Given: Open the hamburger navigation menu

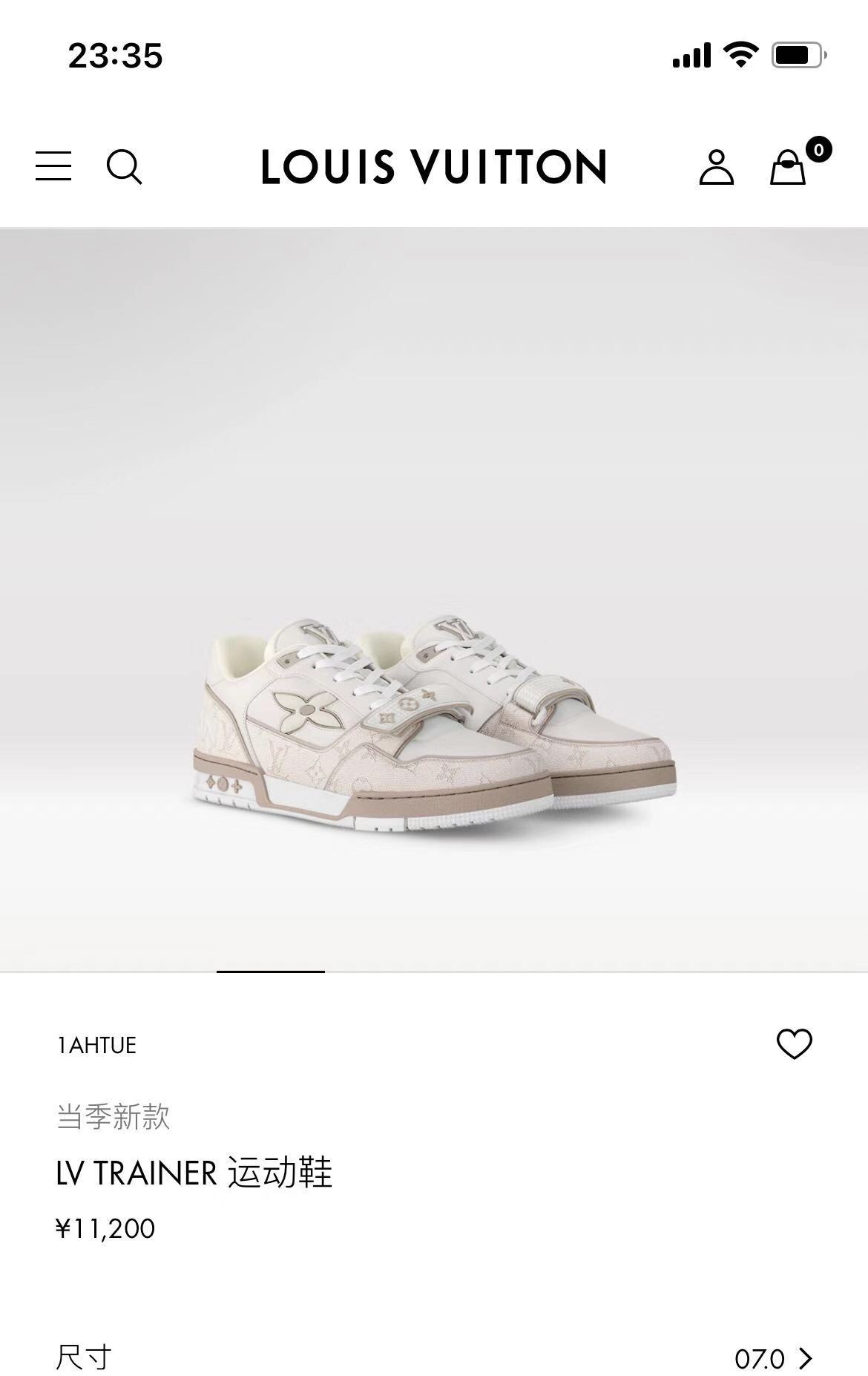Looking at the screenshot, I should coord(53,166).
